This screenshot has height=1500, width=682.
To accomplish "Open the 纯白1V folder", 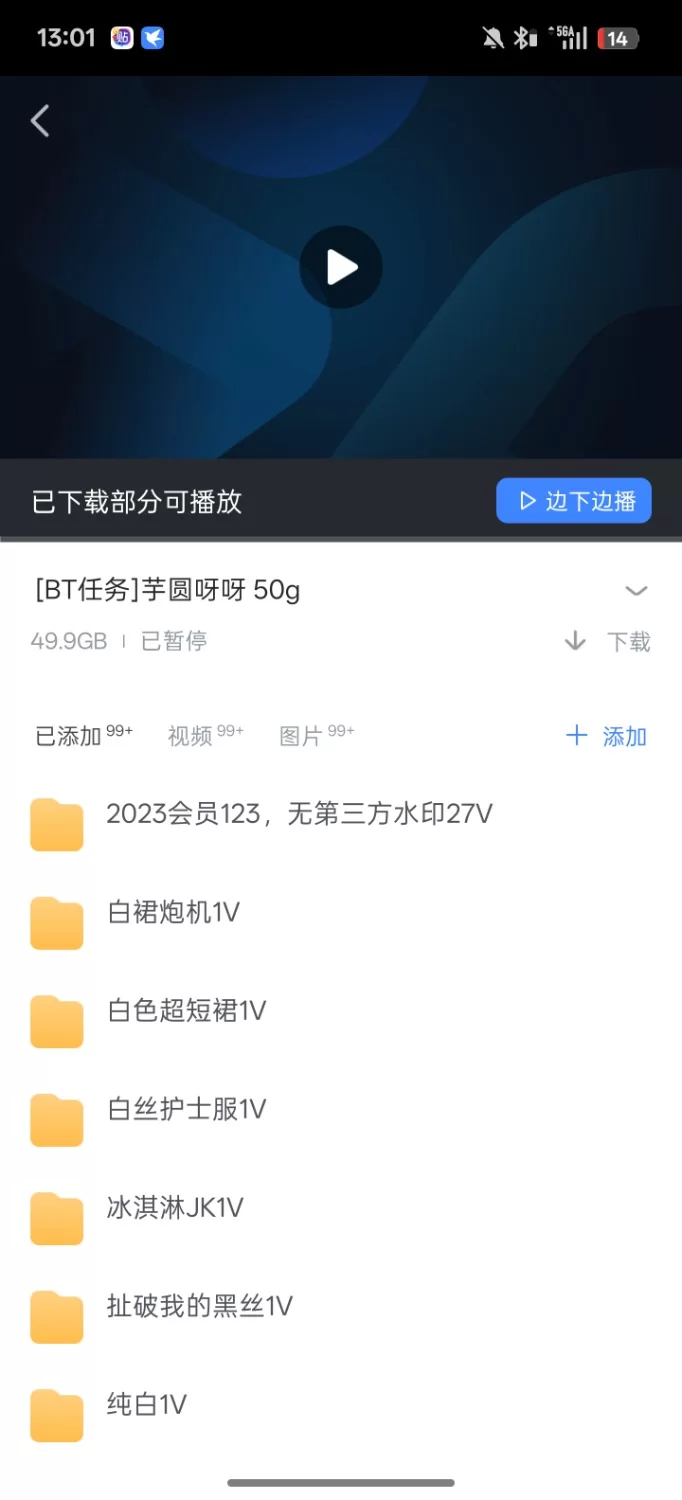I will [147, 1405].
